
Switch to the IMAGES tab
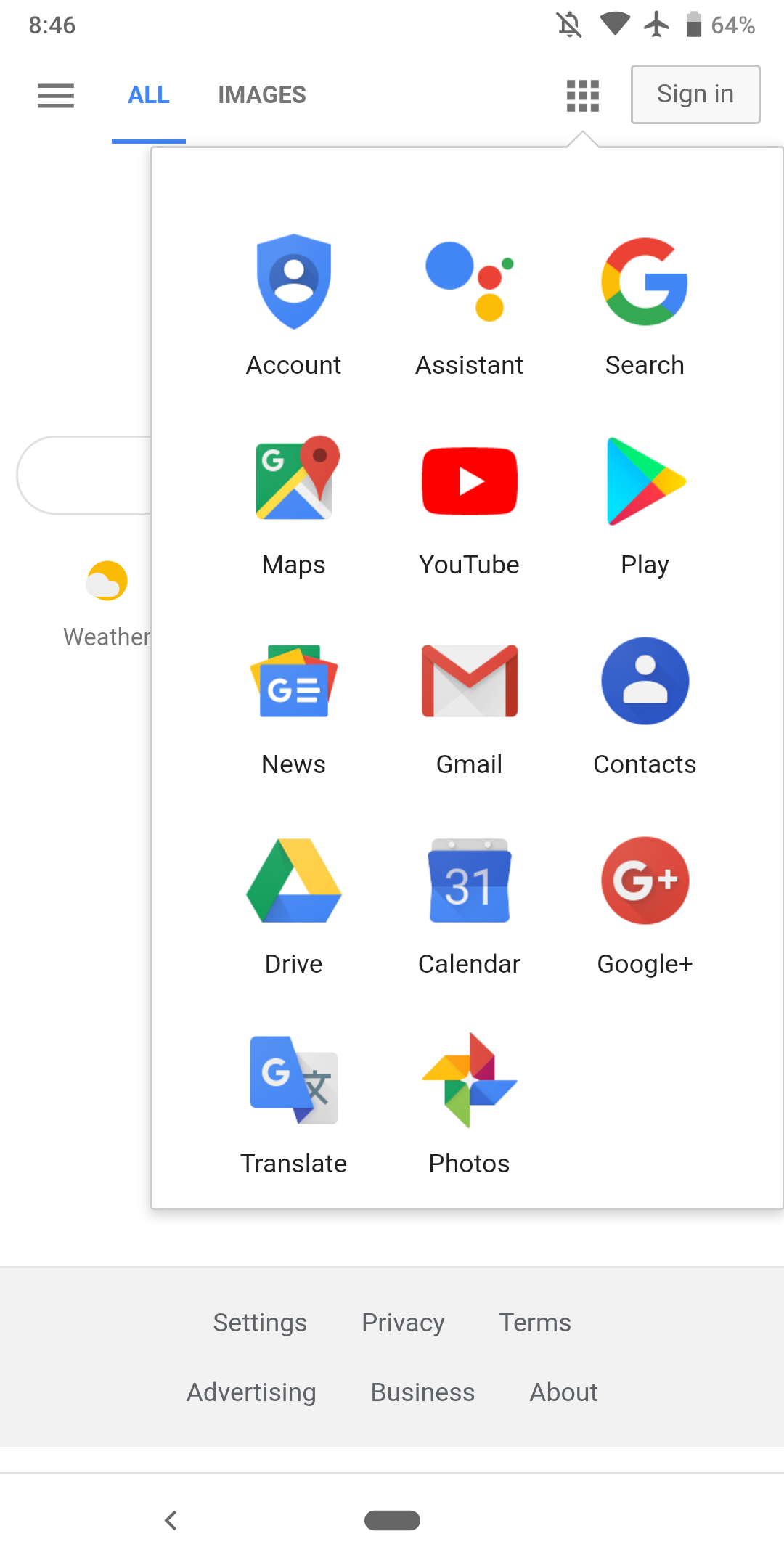click(262, 94)
